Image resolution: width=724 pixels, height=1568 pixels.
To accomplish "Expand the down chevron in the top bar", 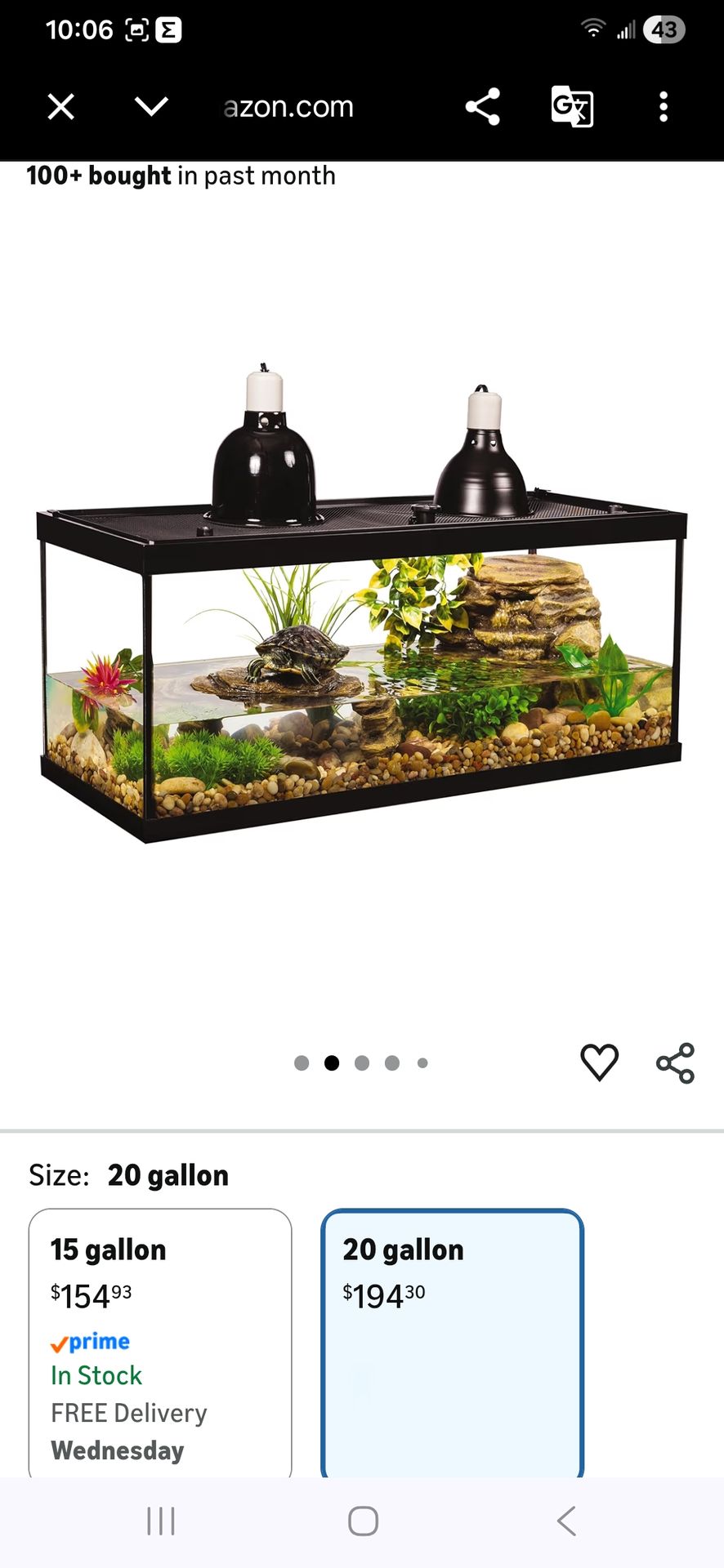I will coord(151,107).
